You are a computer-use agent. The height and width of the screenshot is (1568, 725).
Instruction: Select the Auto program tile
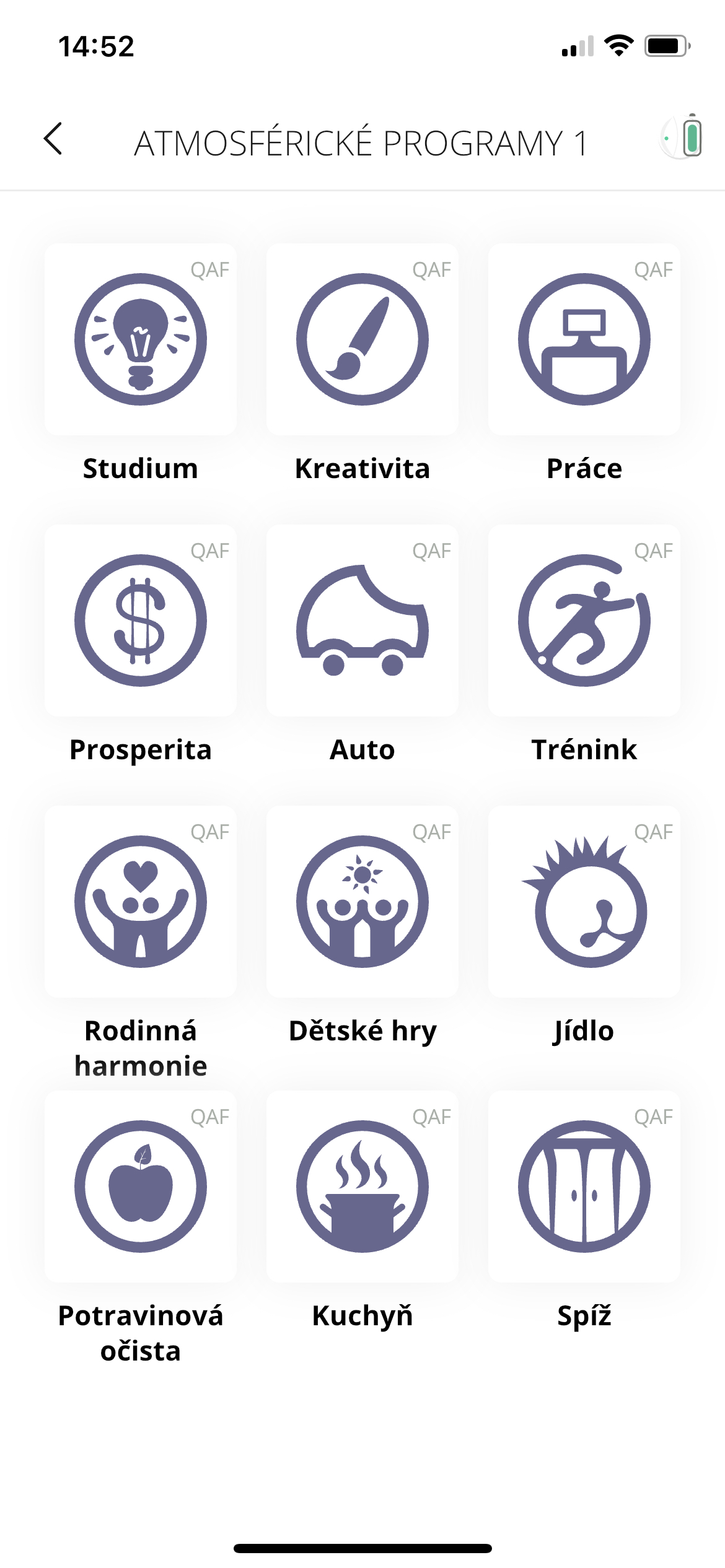pos(362,621)
